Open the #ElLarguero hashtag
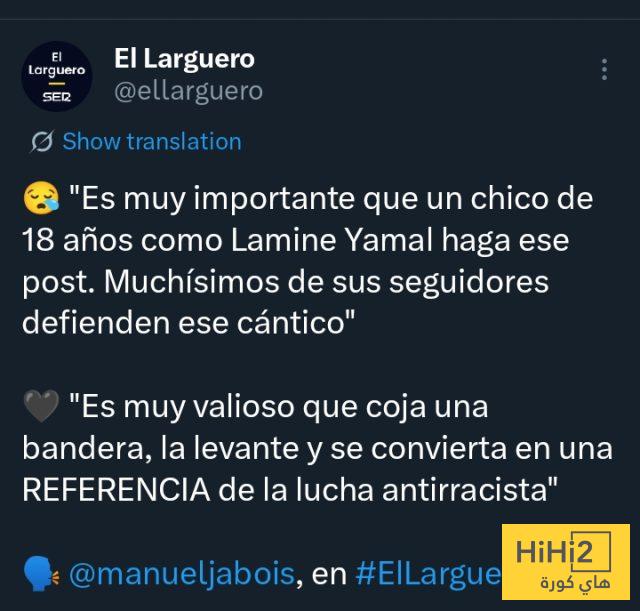The image size is (640, 611). coord(425,574)
